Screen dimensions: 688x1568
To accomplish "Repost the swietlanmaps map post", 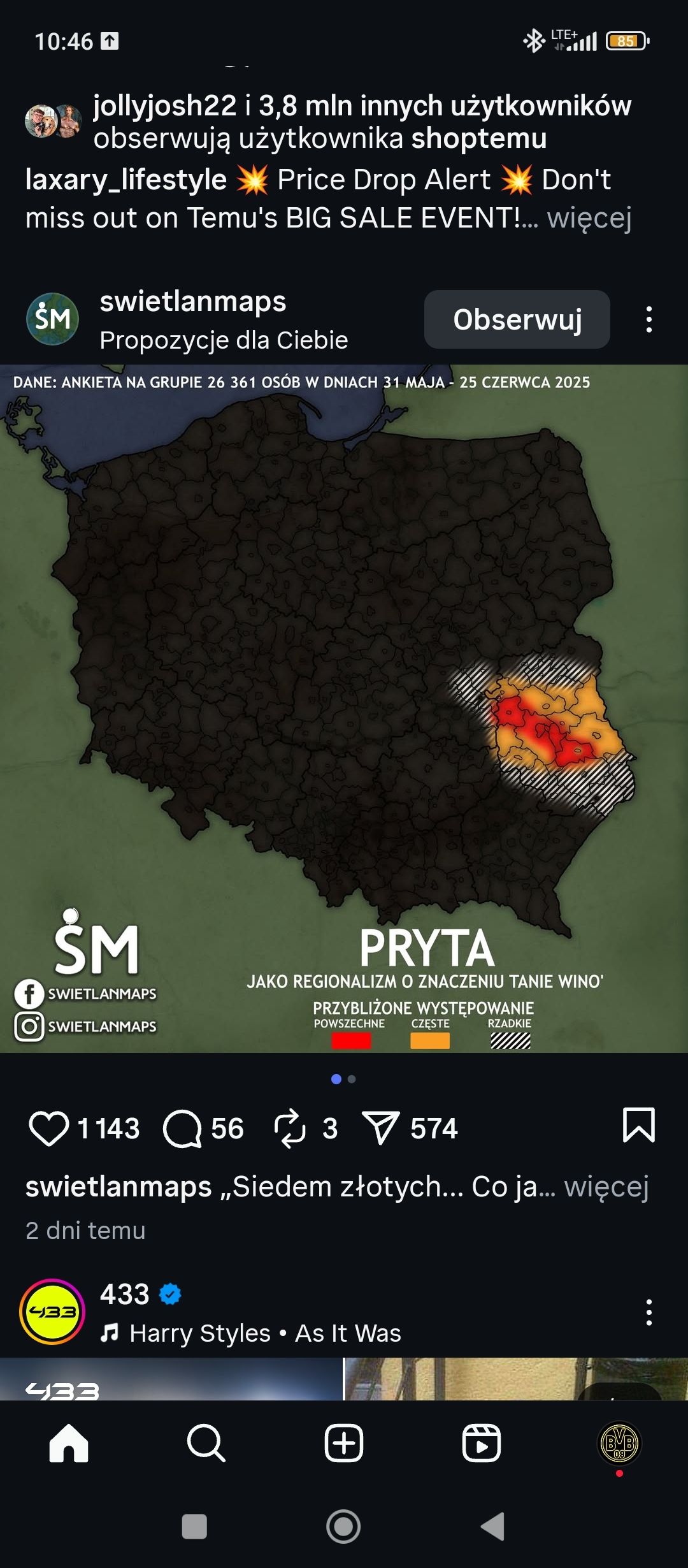I will pyautogui.click(x=290, y=1128).
